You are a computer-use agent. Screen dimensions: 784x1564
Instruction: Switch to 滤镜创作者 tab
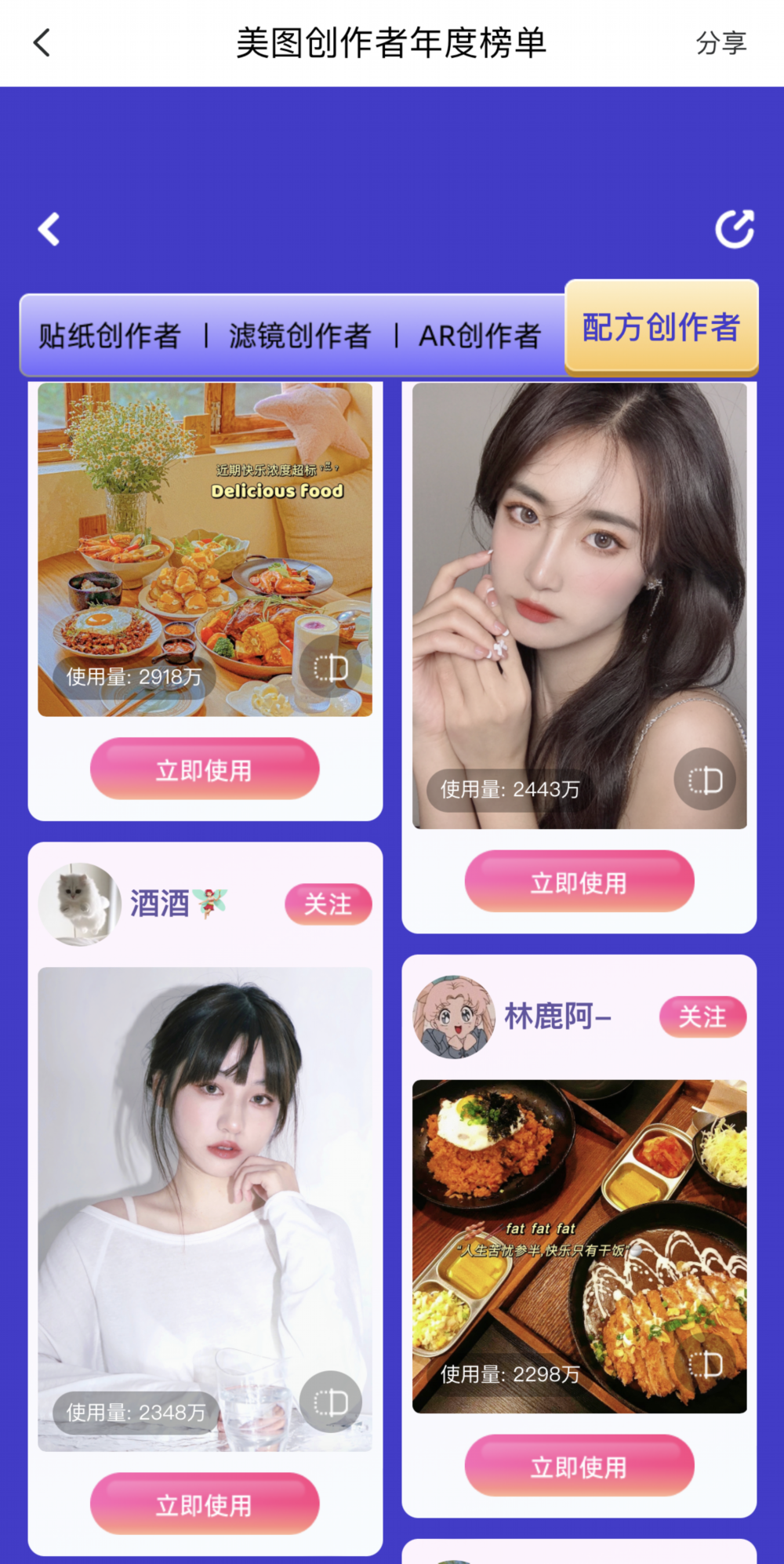299,336
